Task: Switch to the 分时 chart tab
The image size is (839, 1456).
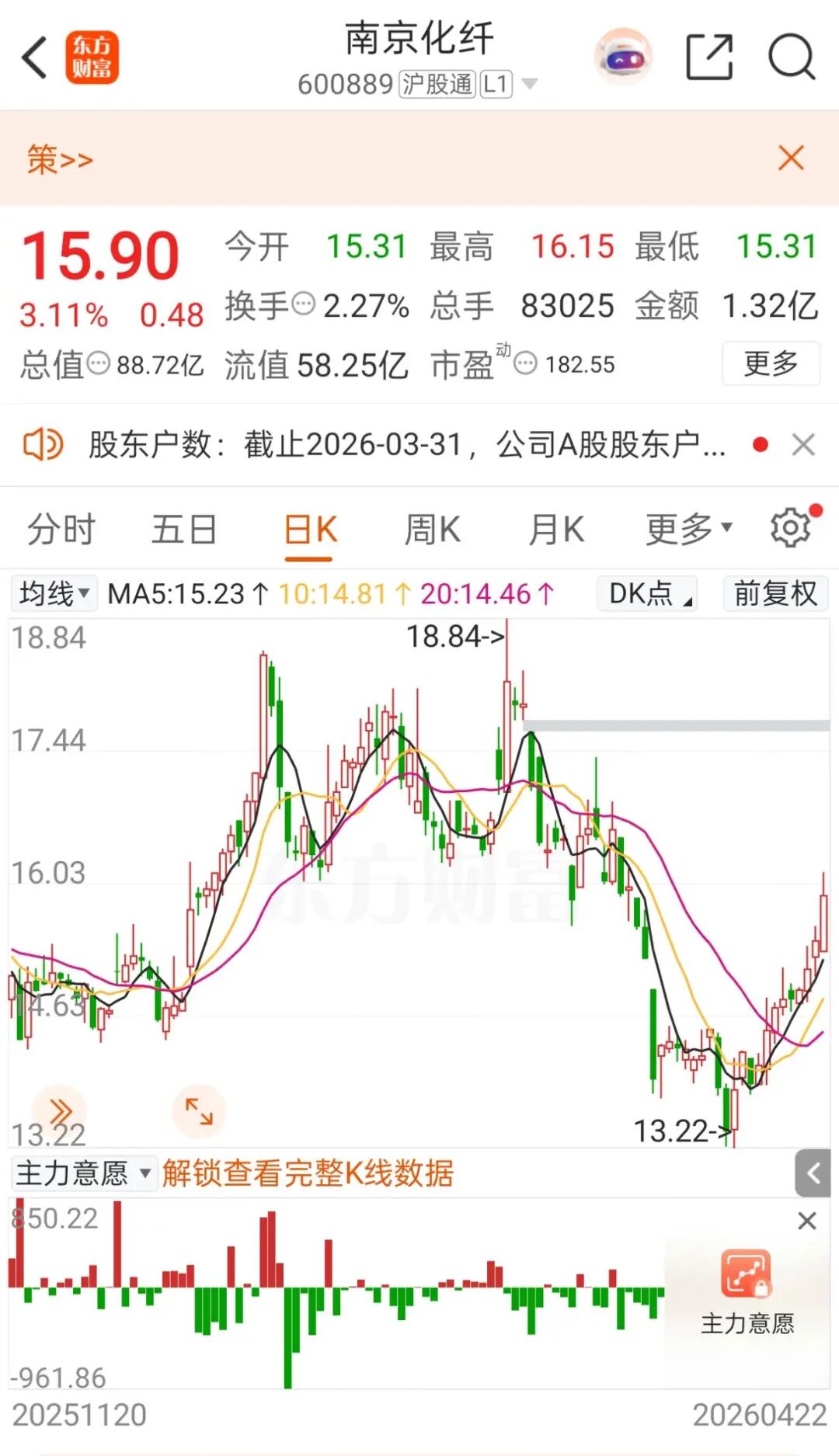Action: click(x=61, y=530)
